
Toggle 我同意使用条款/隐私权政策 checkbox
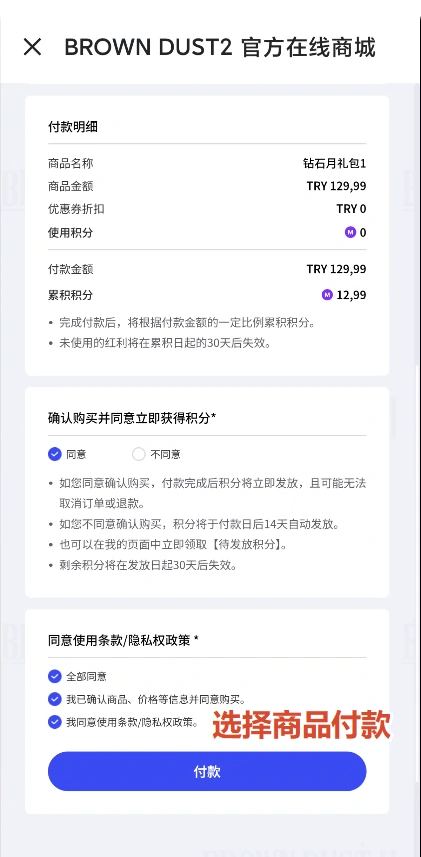coord(55,722)
